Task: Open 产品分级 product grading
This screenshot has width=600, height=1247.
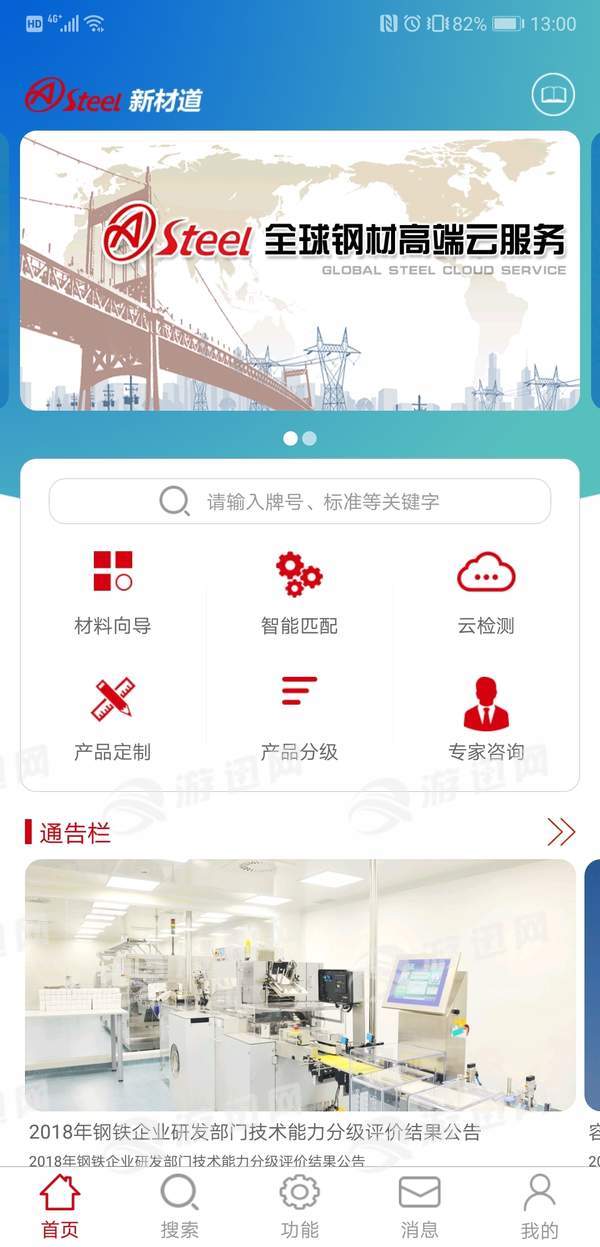Action: click(x=299, y=717)
